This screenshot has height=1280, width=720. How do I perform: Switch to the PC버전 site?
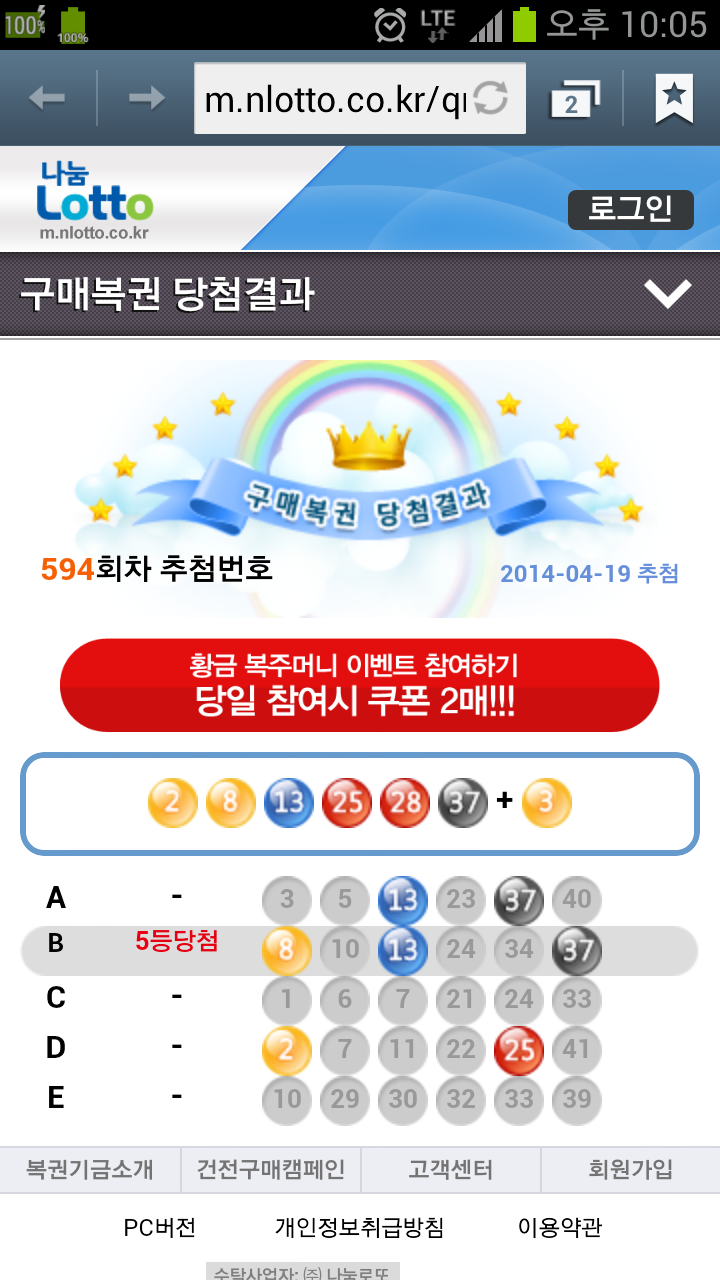click(x=160, y=1227)
